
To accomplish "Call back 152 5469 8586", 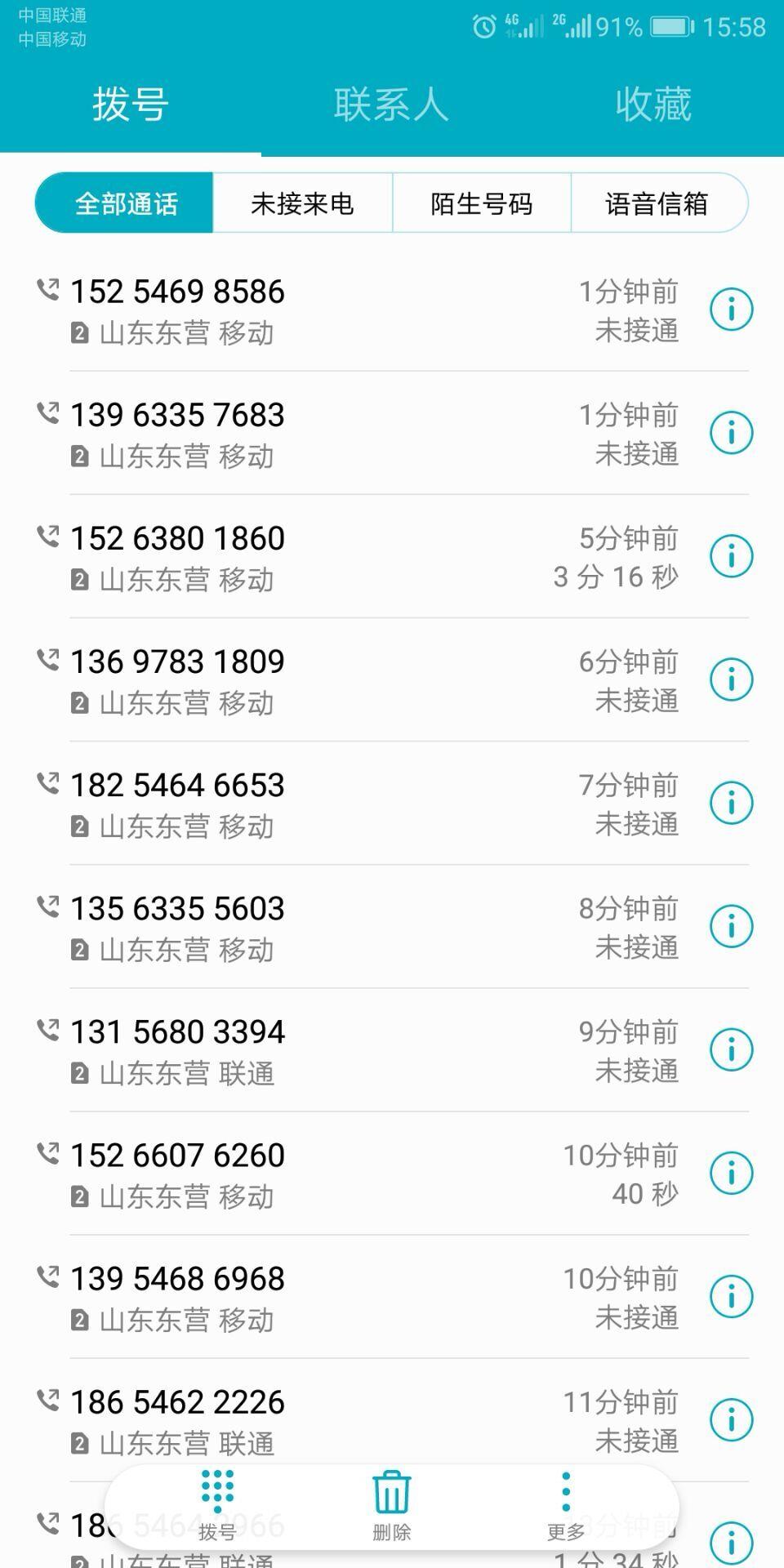I will (359, 310).
